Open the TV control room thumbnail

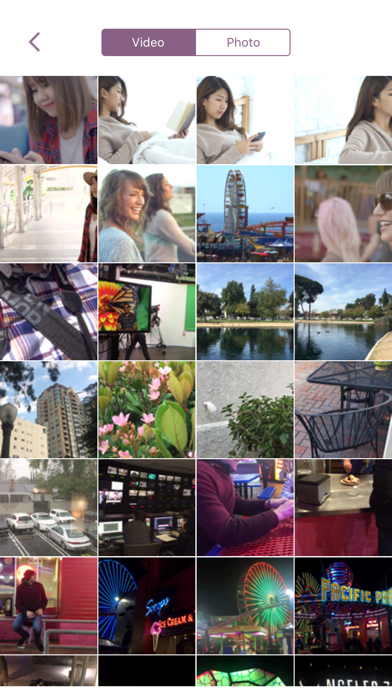pyautogui.click(x=147, y=507)
